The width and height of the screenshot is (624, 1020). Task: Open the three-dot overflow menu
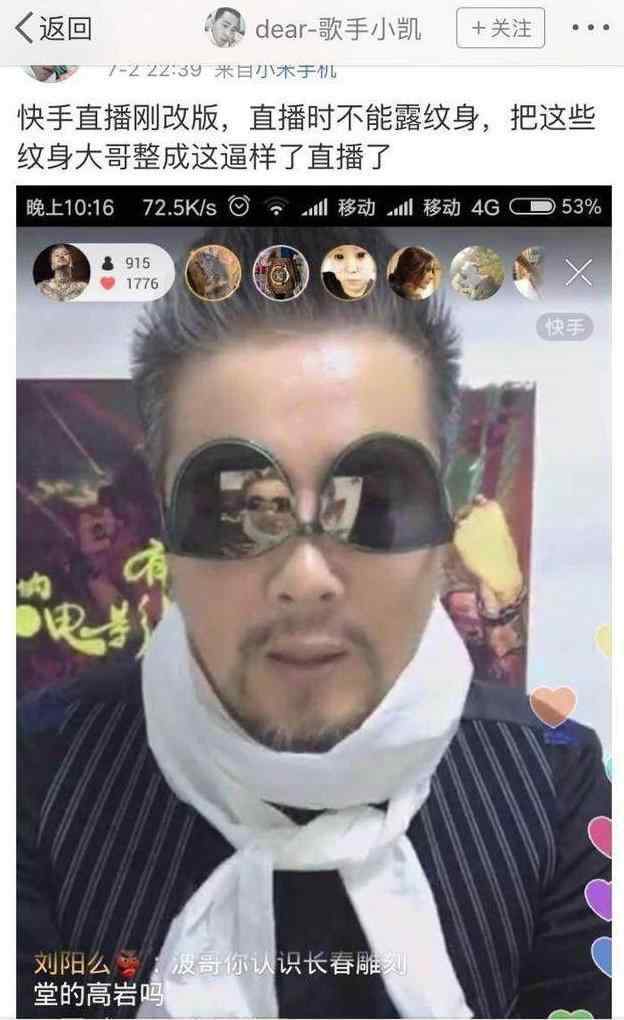point(590,28)
